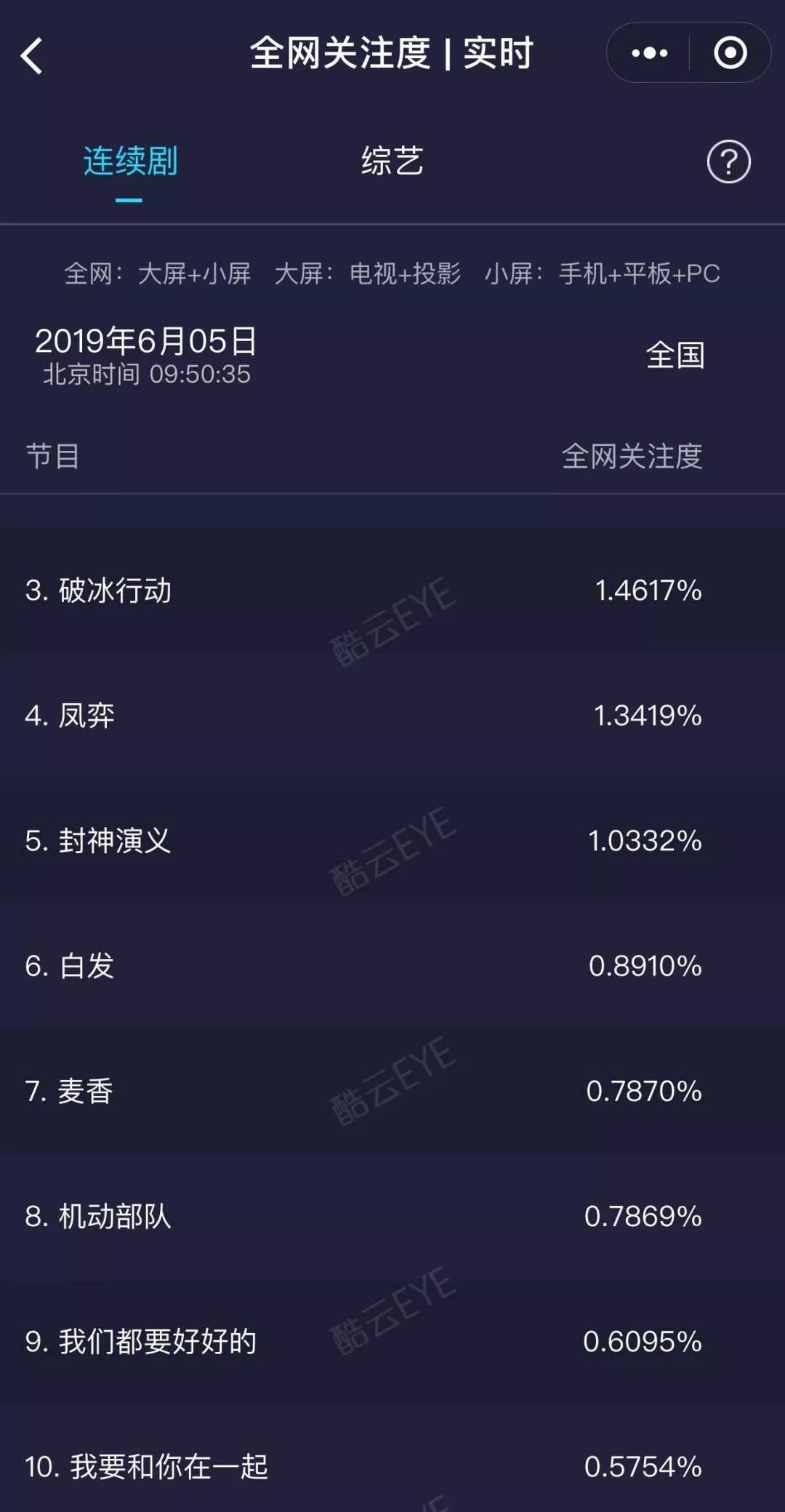
Task: Go back using the top-left arrow
Action: pyautogui.click(x=32, y=55)
